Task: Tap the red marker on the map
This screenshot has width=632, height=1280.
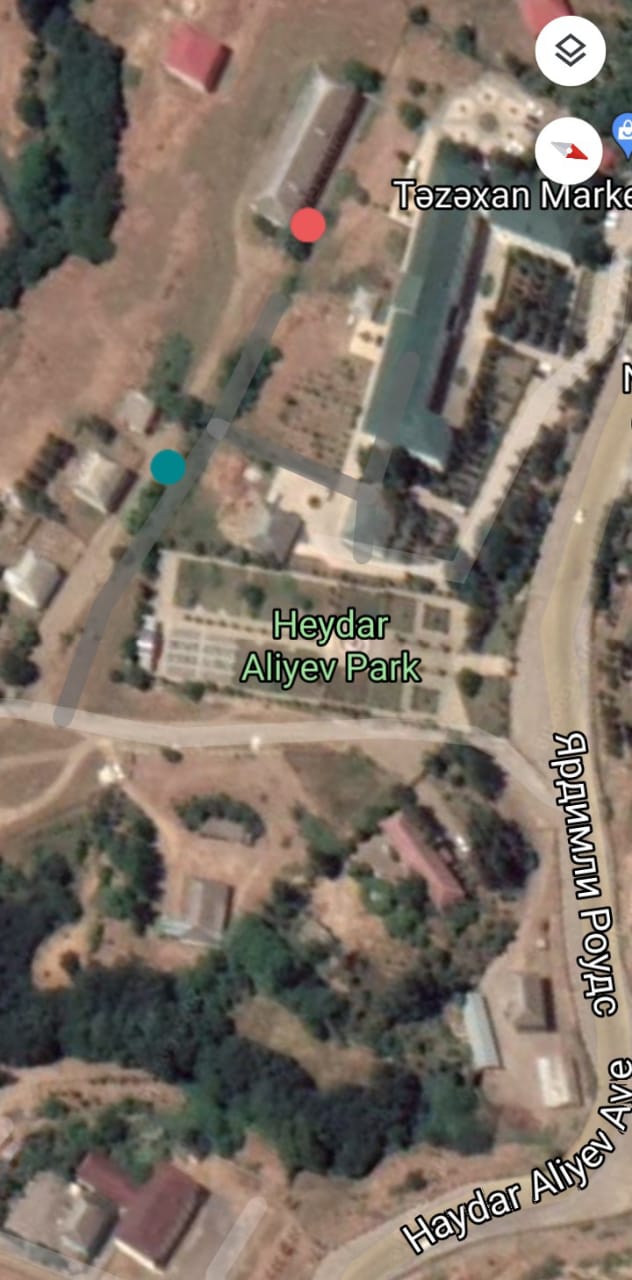Action: (x=309, y=225)
